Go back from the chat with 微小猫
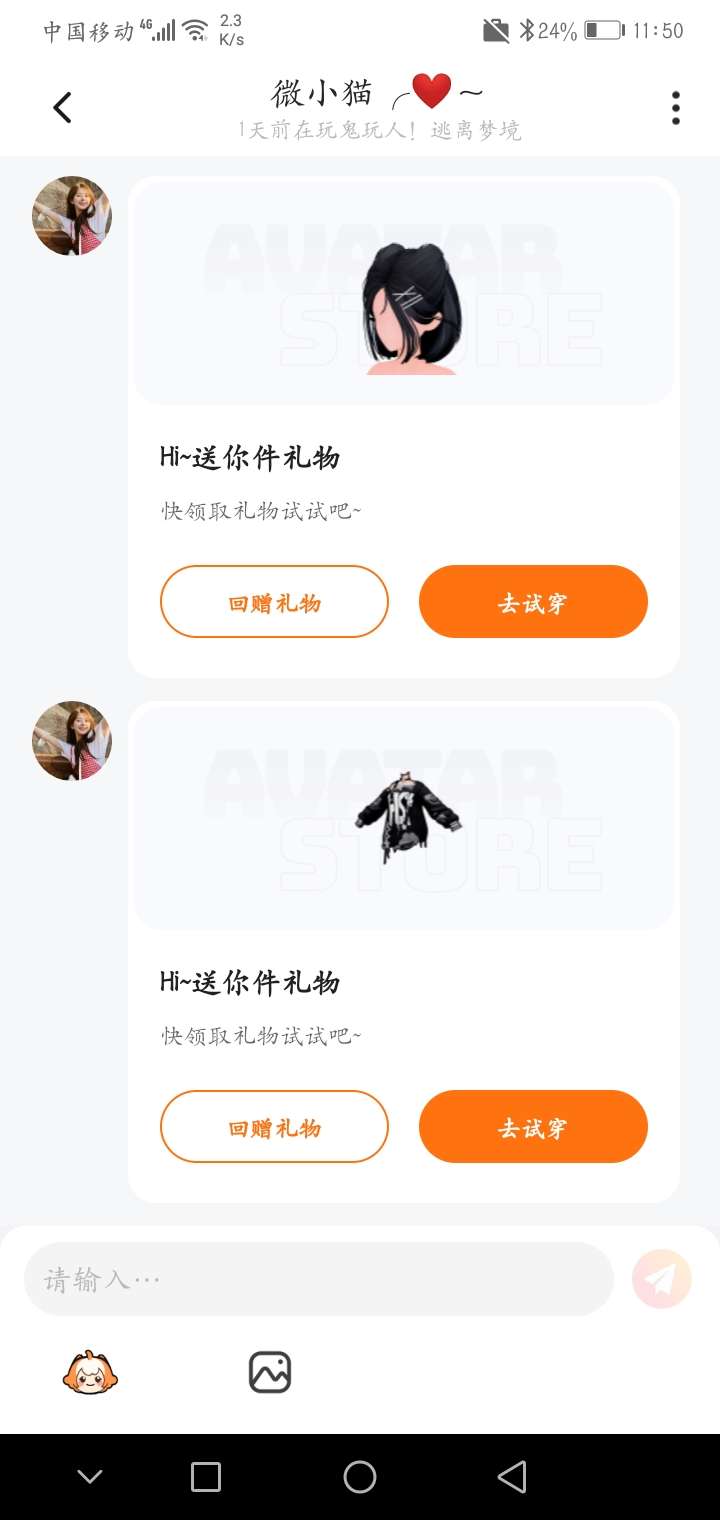 62,107
